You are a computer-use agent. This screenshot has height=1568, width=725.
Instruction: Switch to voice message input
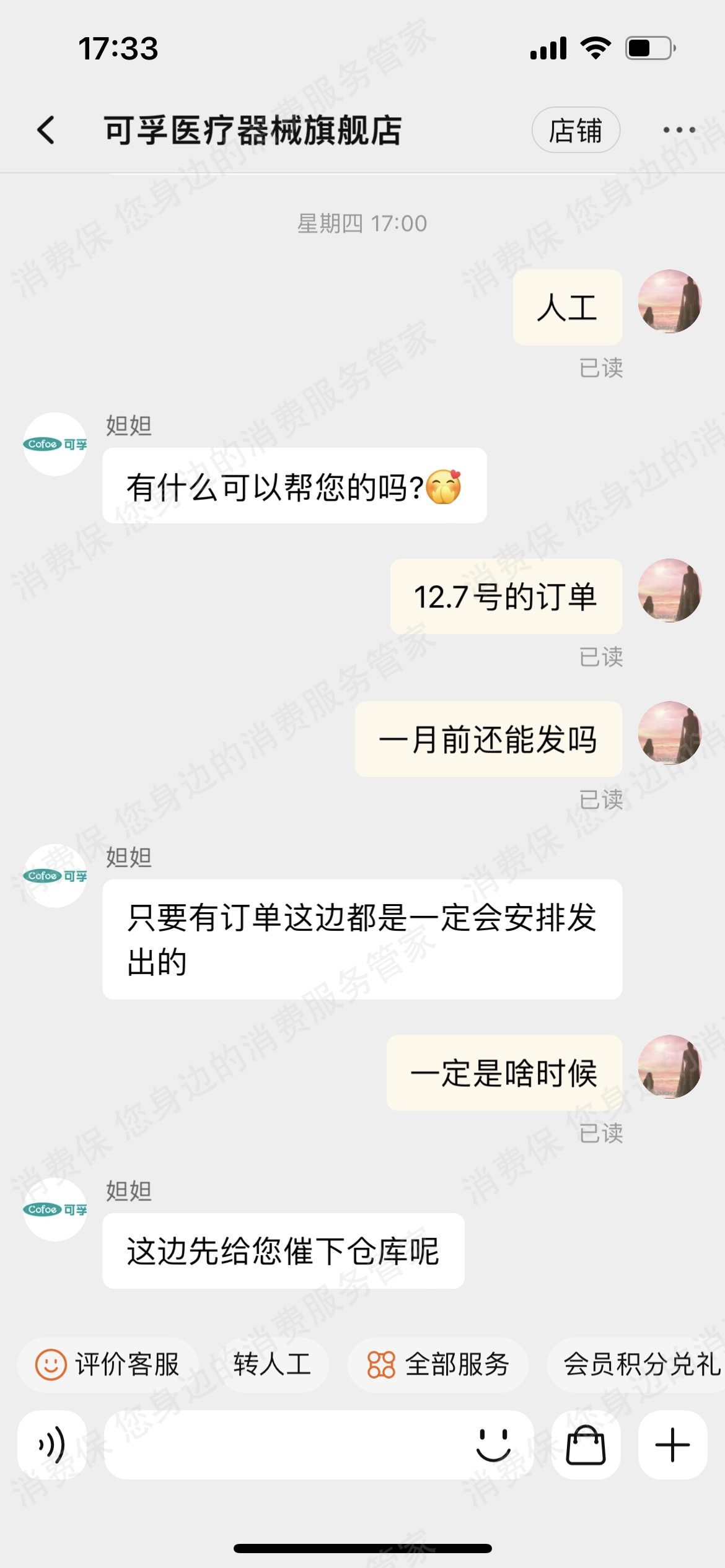click(x=52, y=1445)
